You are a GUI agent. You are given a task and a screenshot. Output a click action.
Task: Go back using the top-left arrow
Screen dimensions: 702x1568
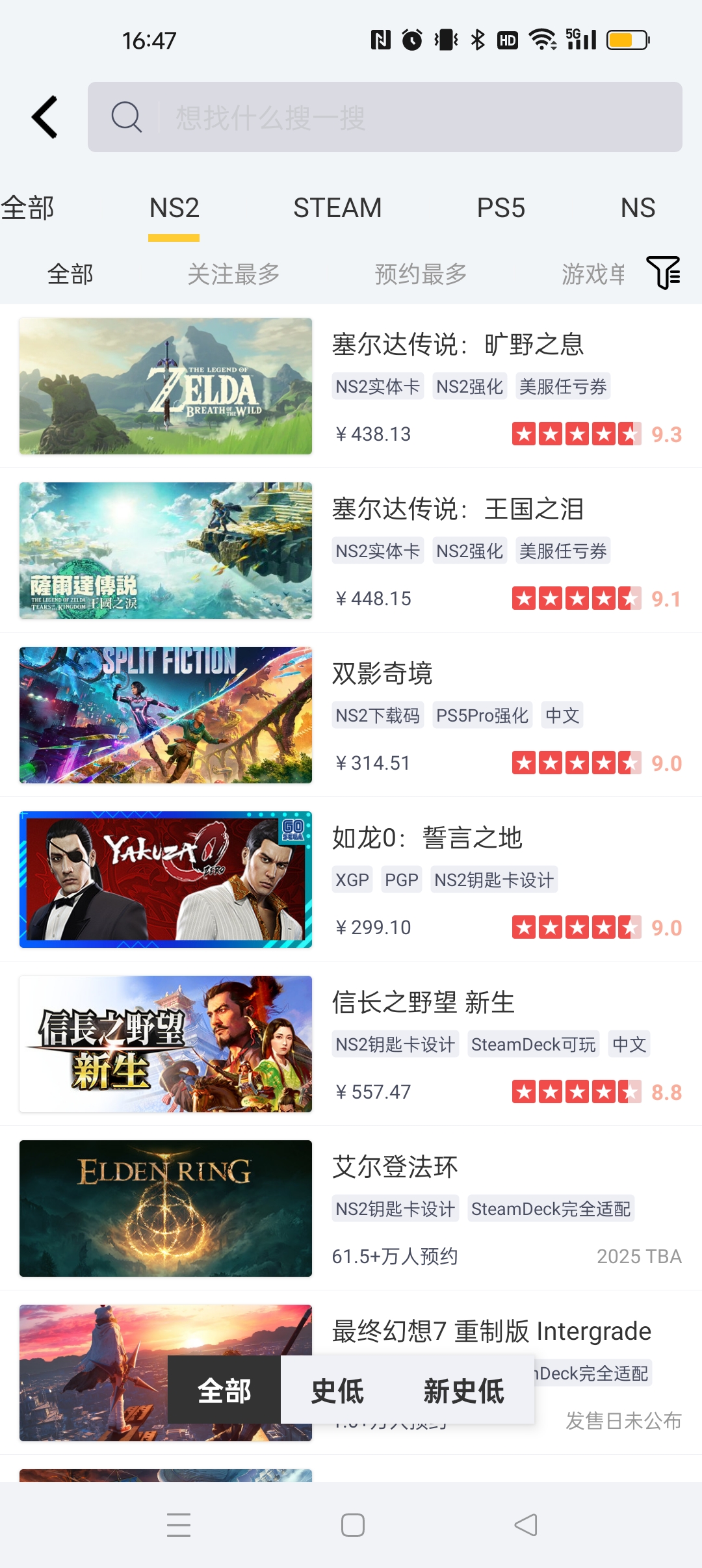pyautogui.click(x=44, y=118)
